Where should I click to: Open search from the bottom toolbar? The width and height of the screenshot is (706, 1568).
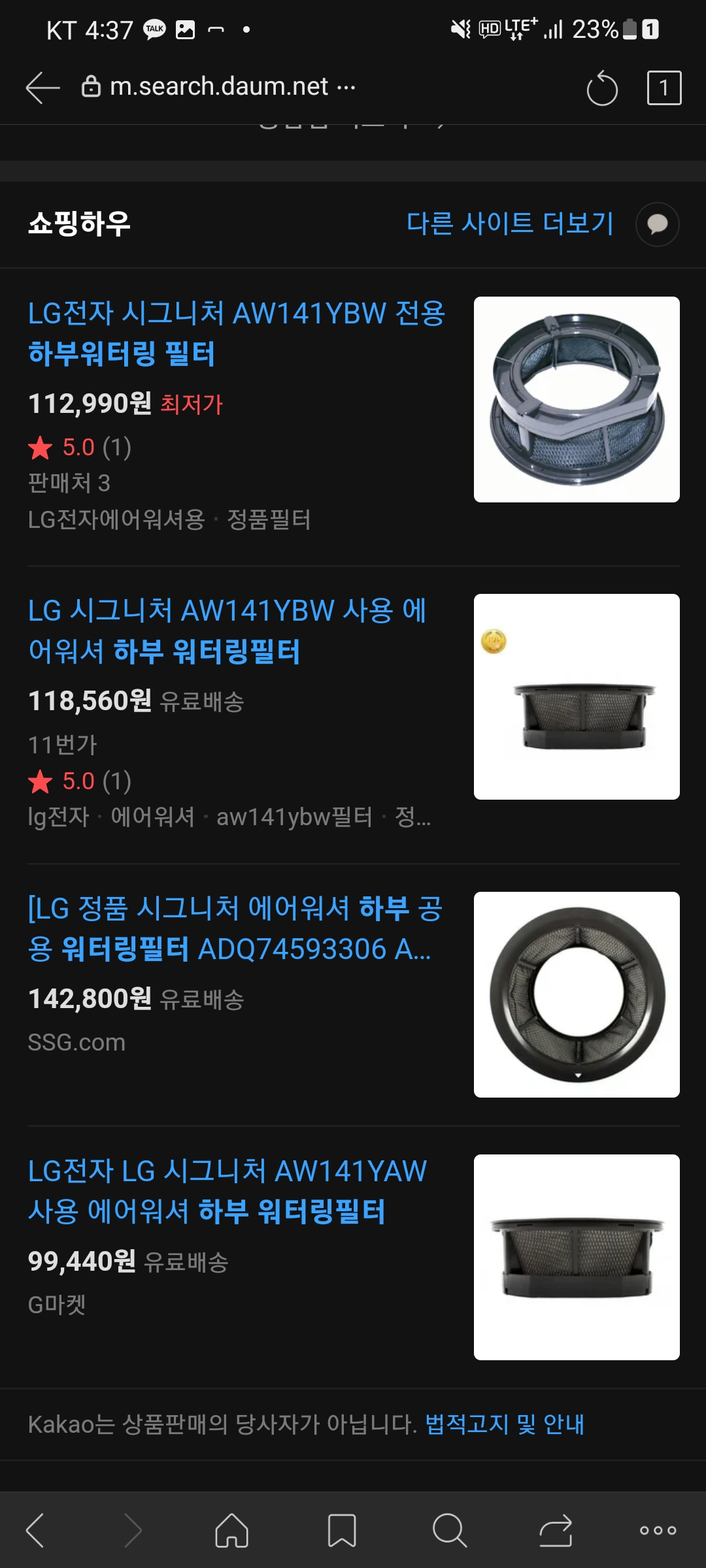point(450,1530)
